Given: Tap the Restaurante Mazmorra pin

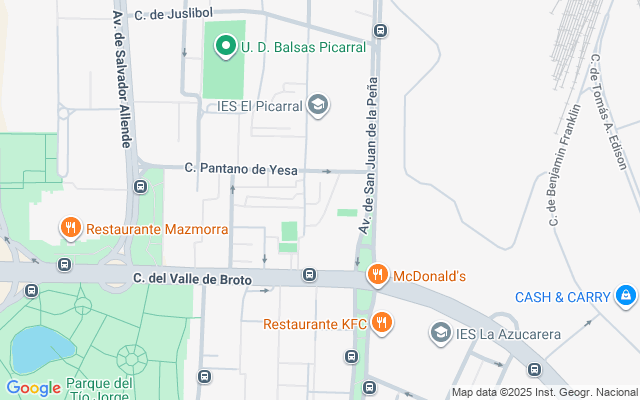Looking at the screenshot, I should click(x=70, y=228).
